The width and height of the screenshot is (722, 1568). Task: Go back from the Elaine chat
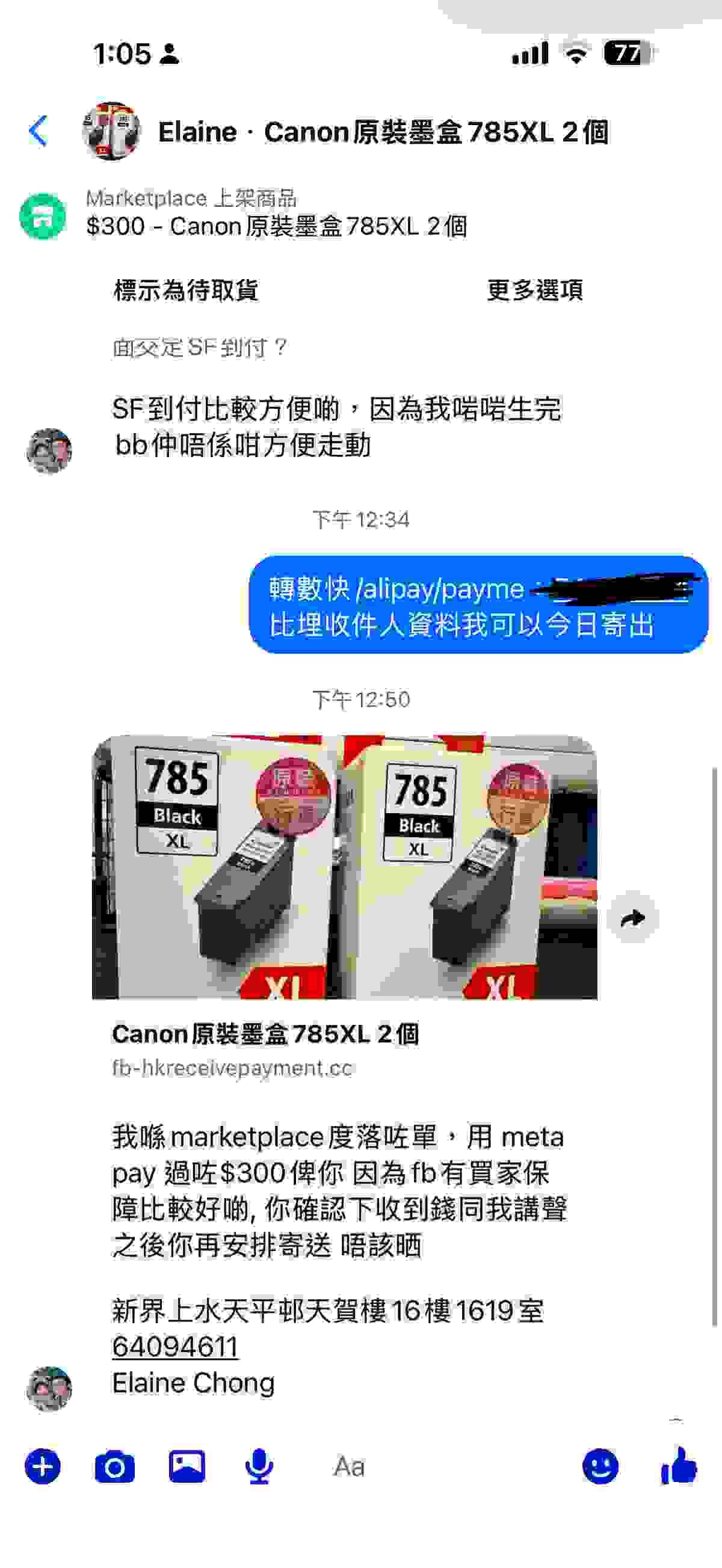pyautogui.click(x=39, y=131)
